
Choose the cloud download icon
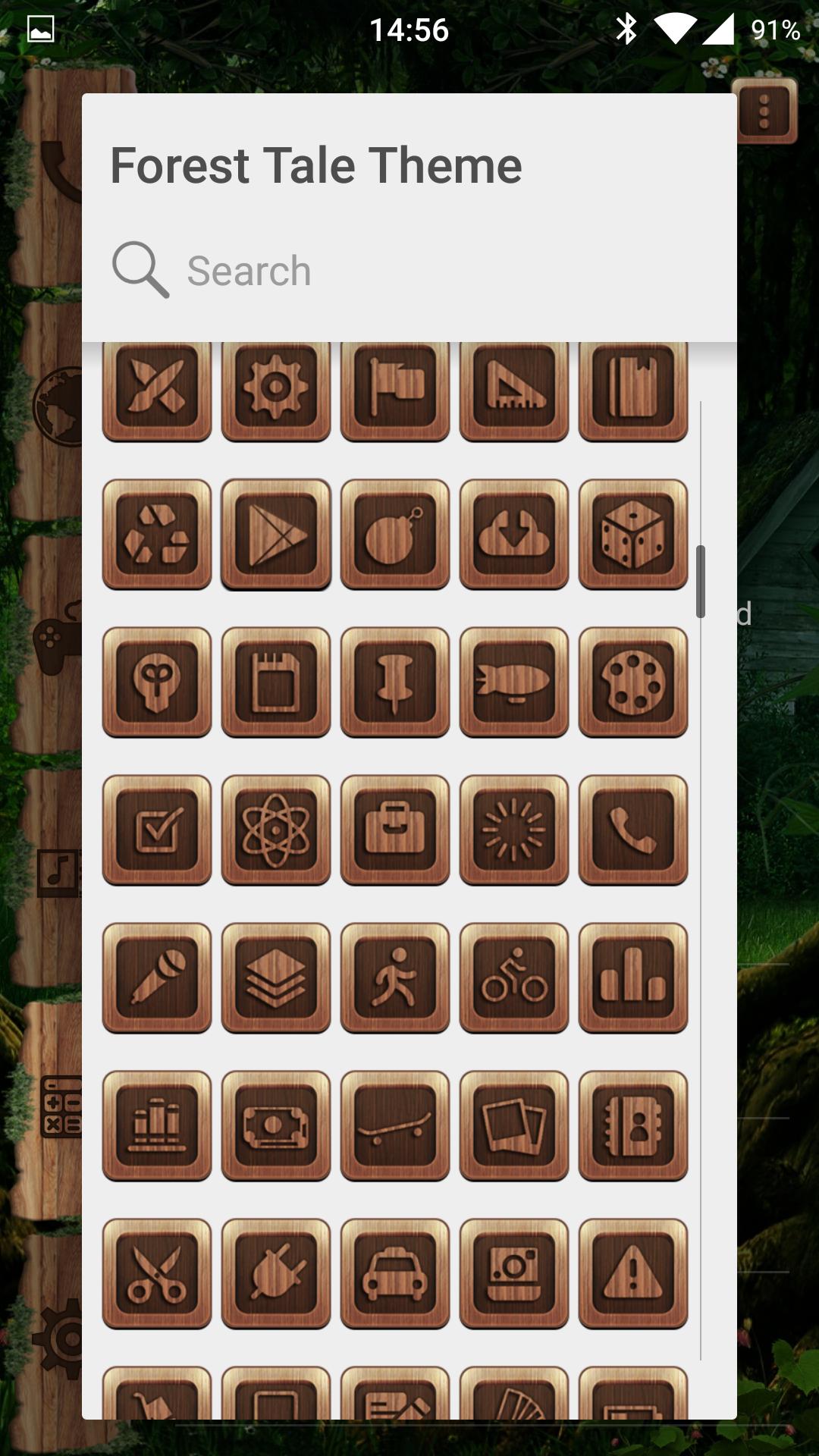514,535
